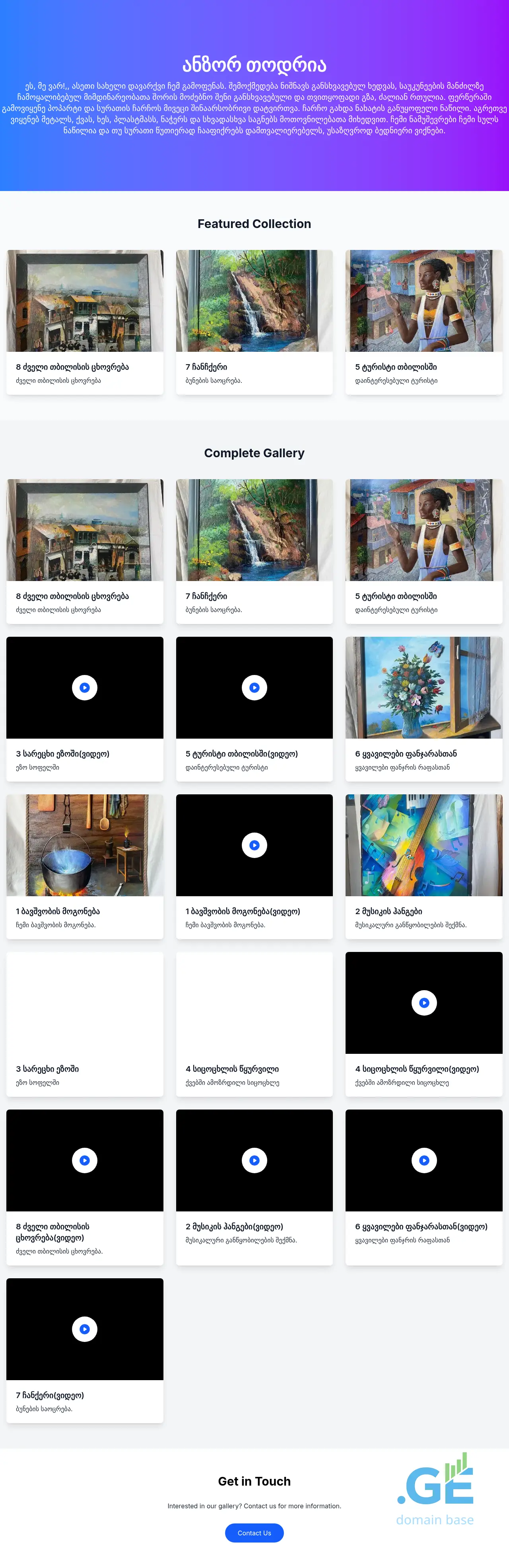This screenshot has height=1568, width=509.
Task: Open the 1 ბავშვობის მოგონება painting card
Action: [x=85, y=866]
